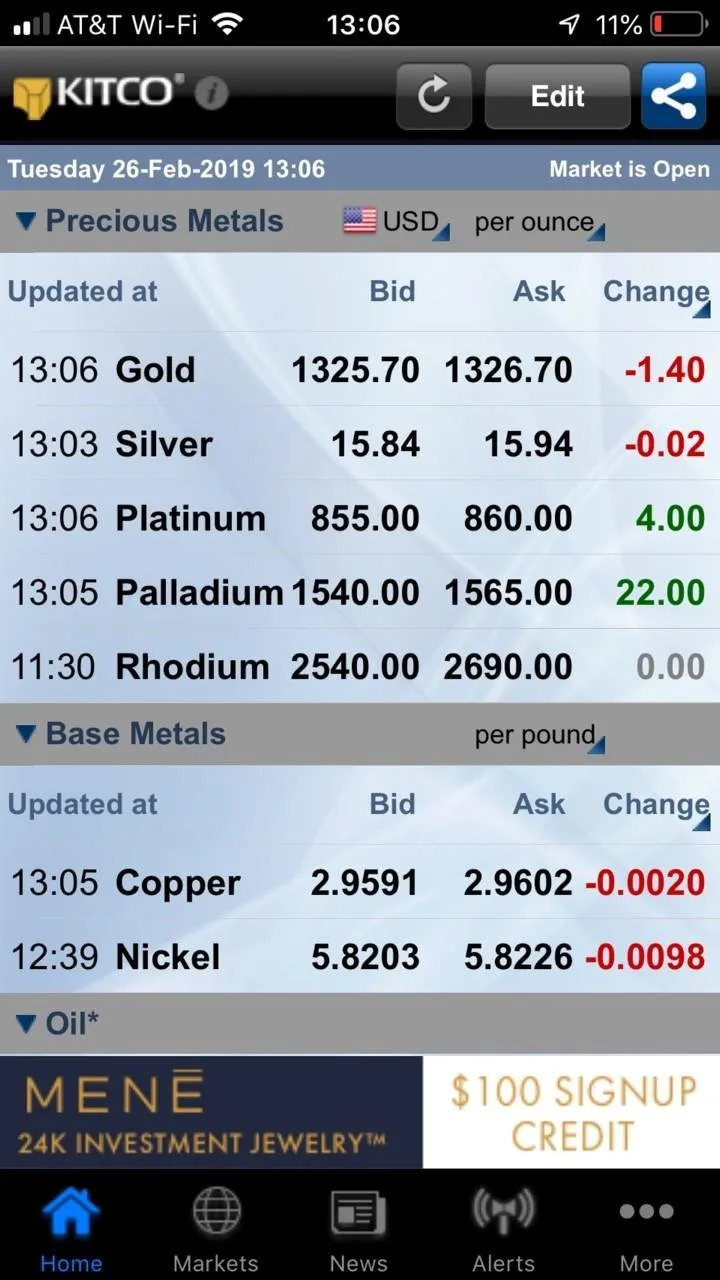
Task: Open the Kitco info icon
Action: [x=211, y=94]
